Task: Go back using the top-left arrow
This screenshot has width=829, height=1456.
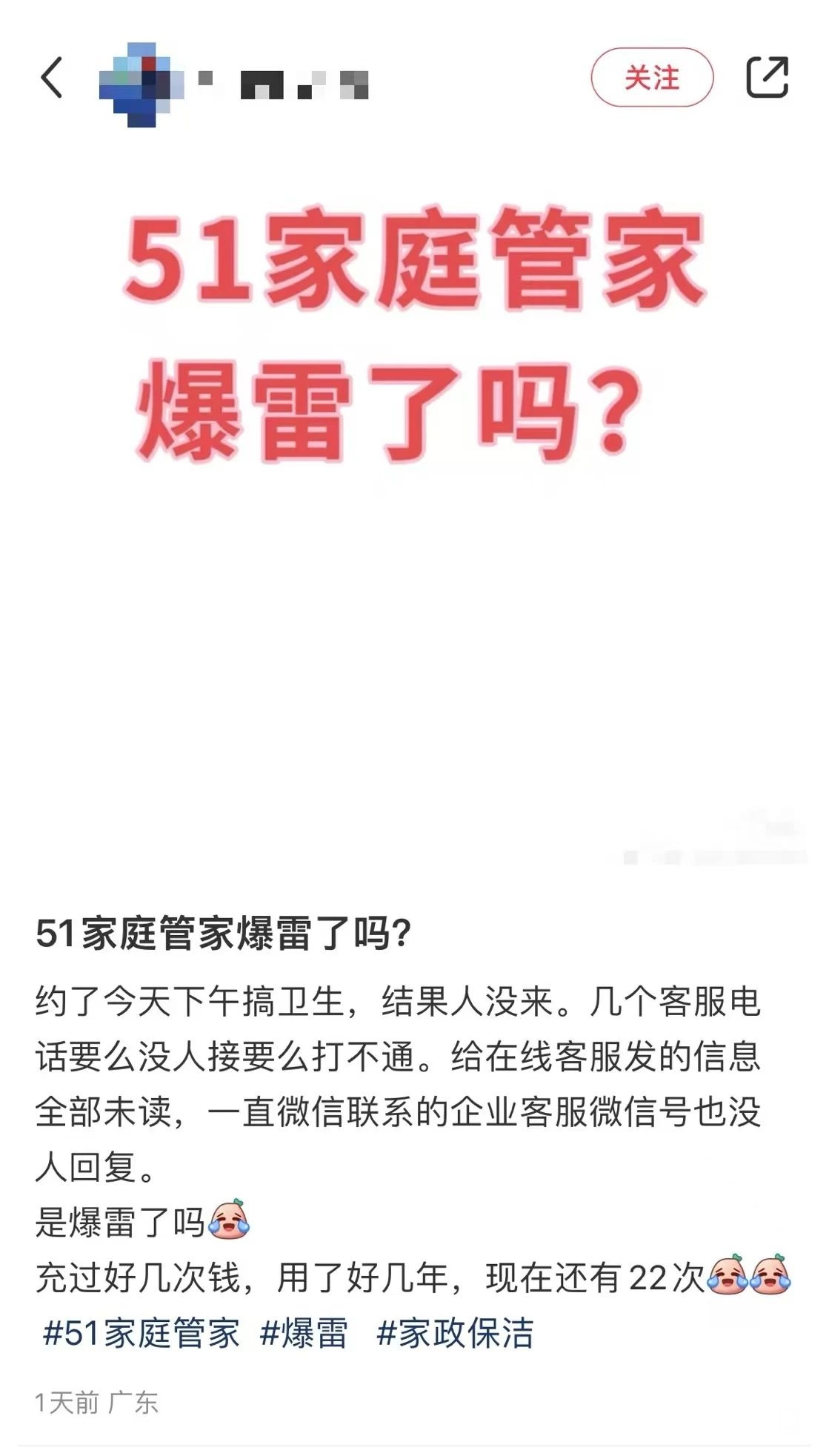Action: (x=52, y=77)
